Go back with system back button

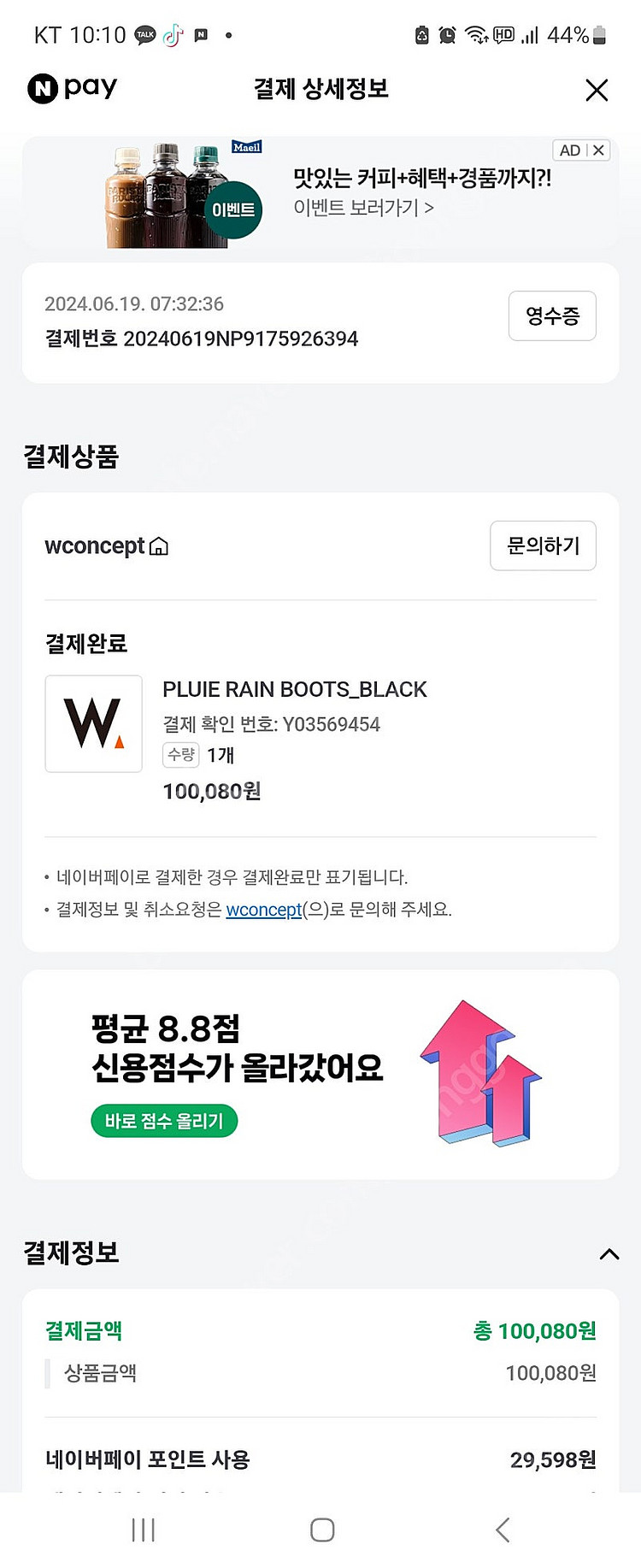tap(503, 1530)
